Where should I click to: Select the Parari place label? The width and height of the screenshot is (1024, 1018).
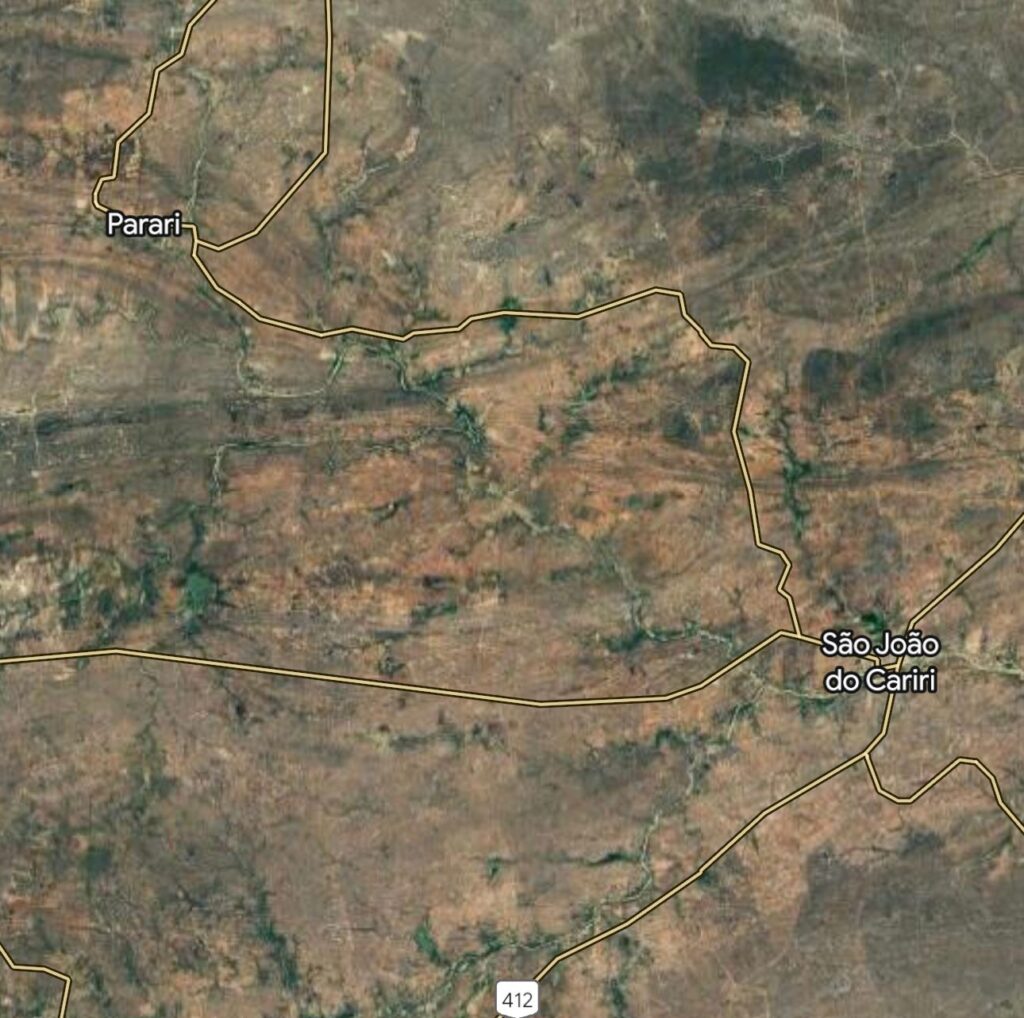144,225
